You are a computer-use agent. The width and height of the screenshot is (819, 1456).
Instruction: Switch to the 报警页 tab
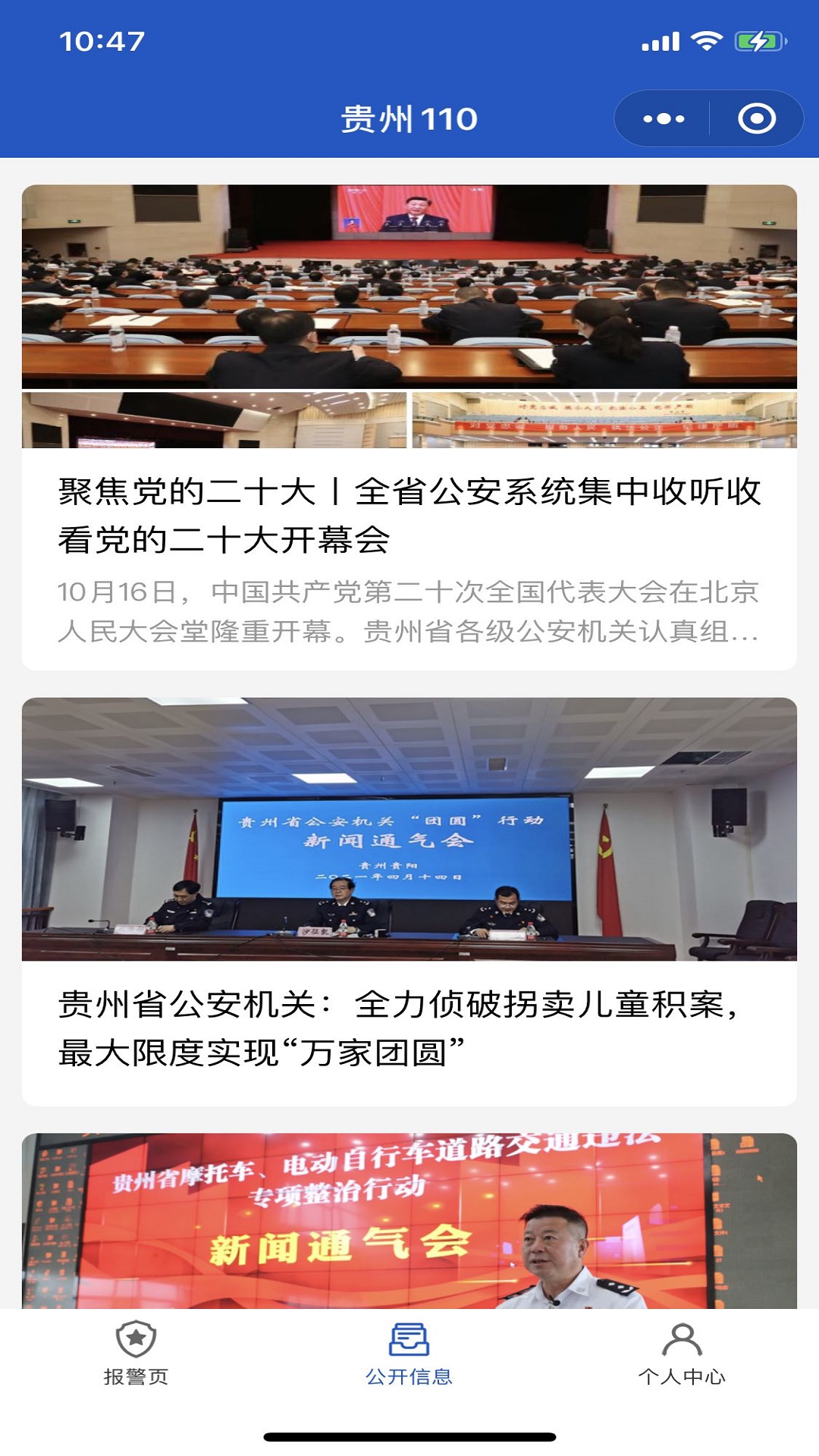point(136,1354)
